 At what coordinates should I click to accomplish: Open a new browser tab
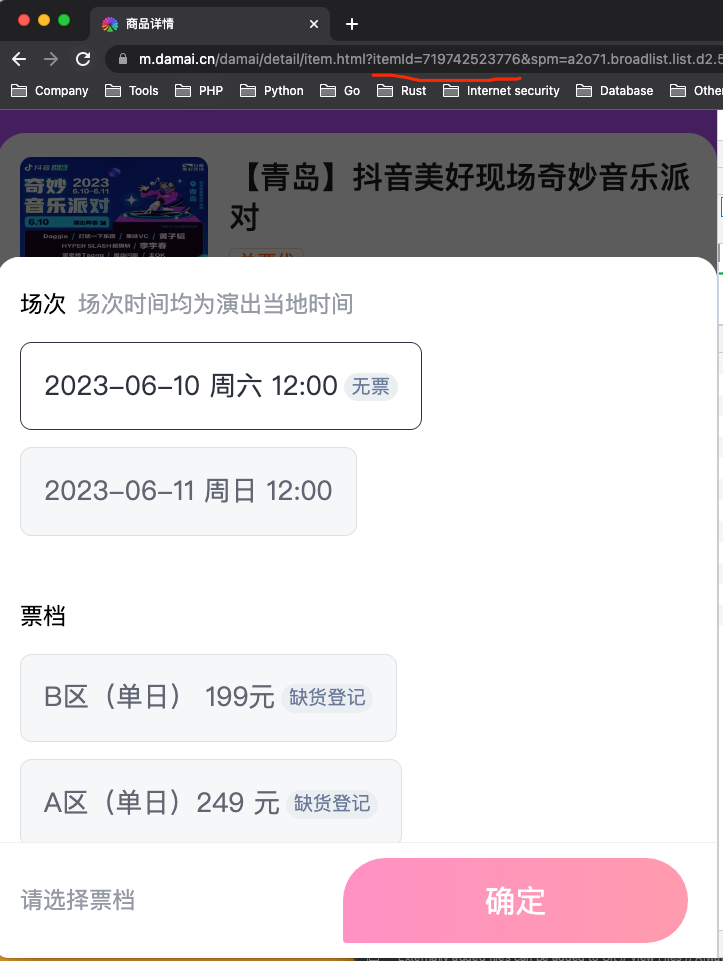coord(349,23)
